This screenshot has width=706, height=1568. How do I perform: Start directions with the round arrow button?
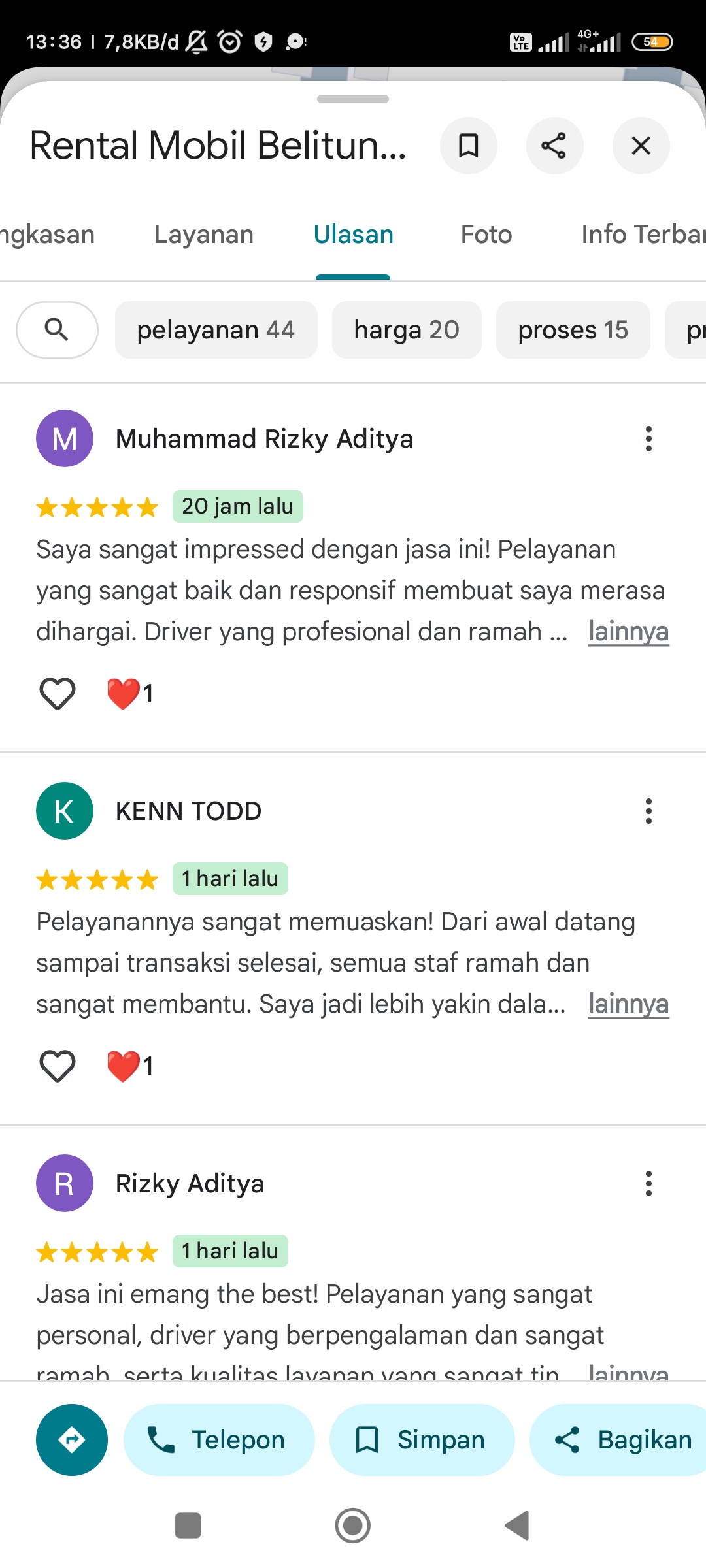point(72,1440)
